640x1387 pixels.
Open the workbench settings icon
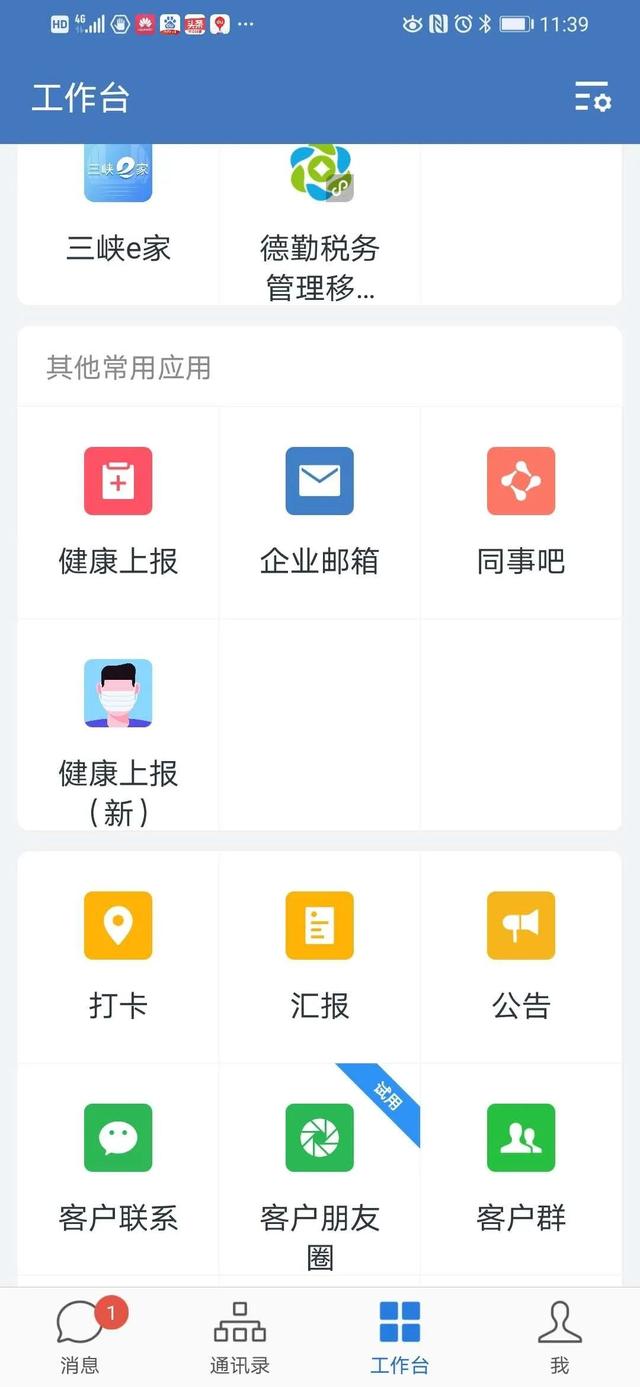tap(592, 98)
